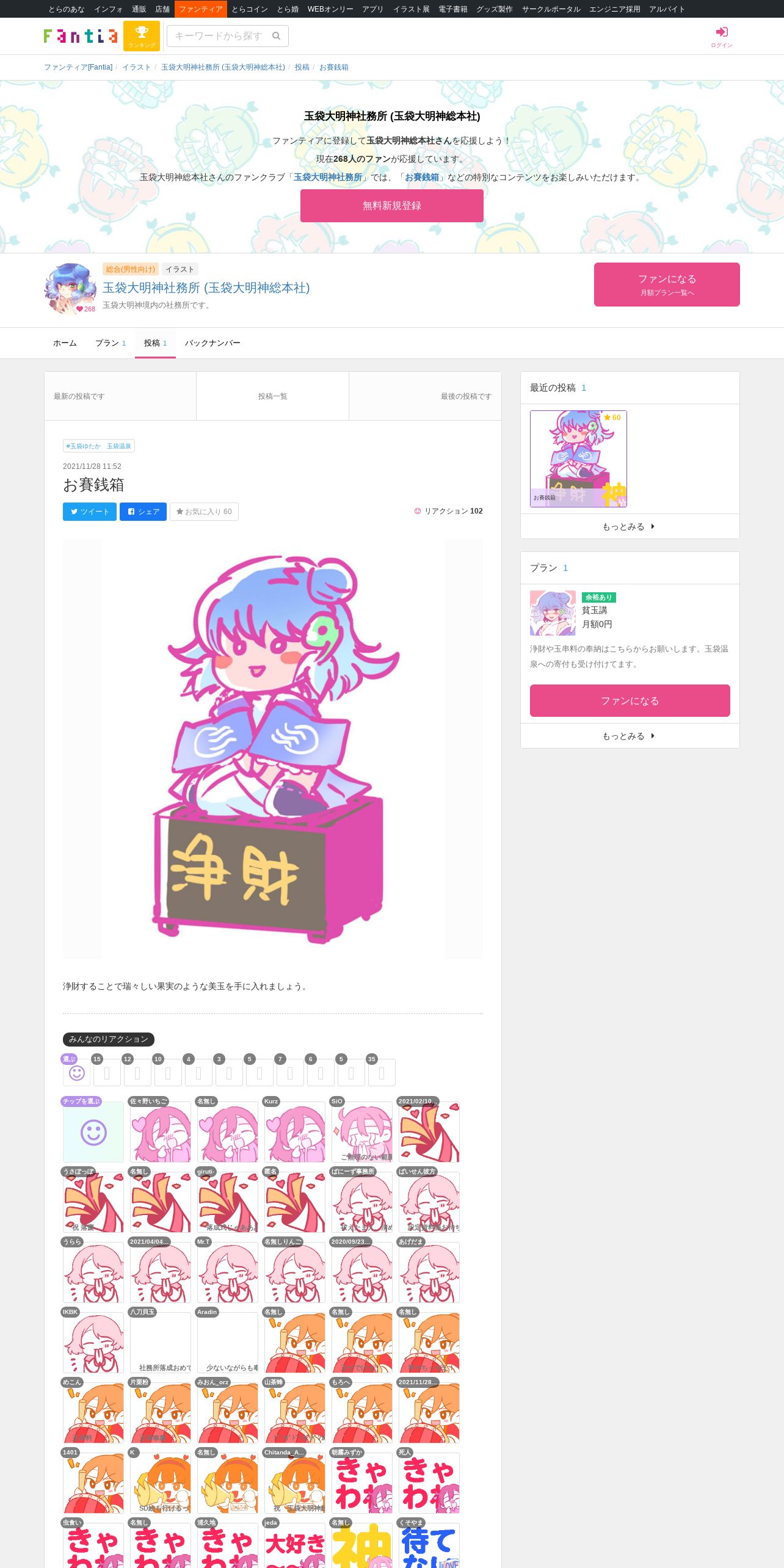Open the ランキング trophy button
Screen dimensions: 784x1568
click(142, 35)
